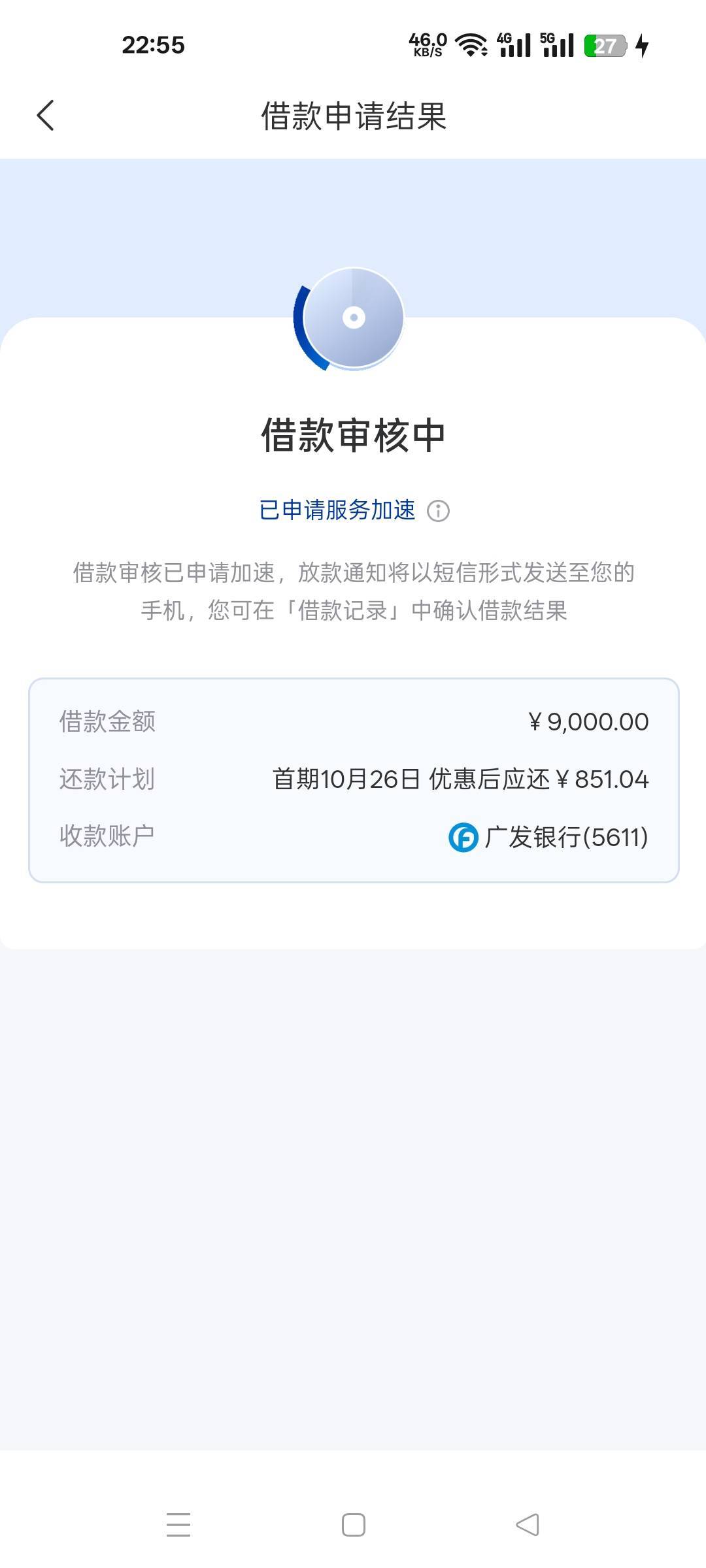
Task: Open recent apps from navigation bar
Action: [x=178, y=1525]
